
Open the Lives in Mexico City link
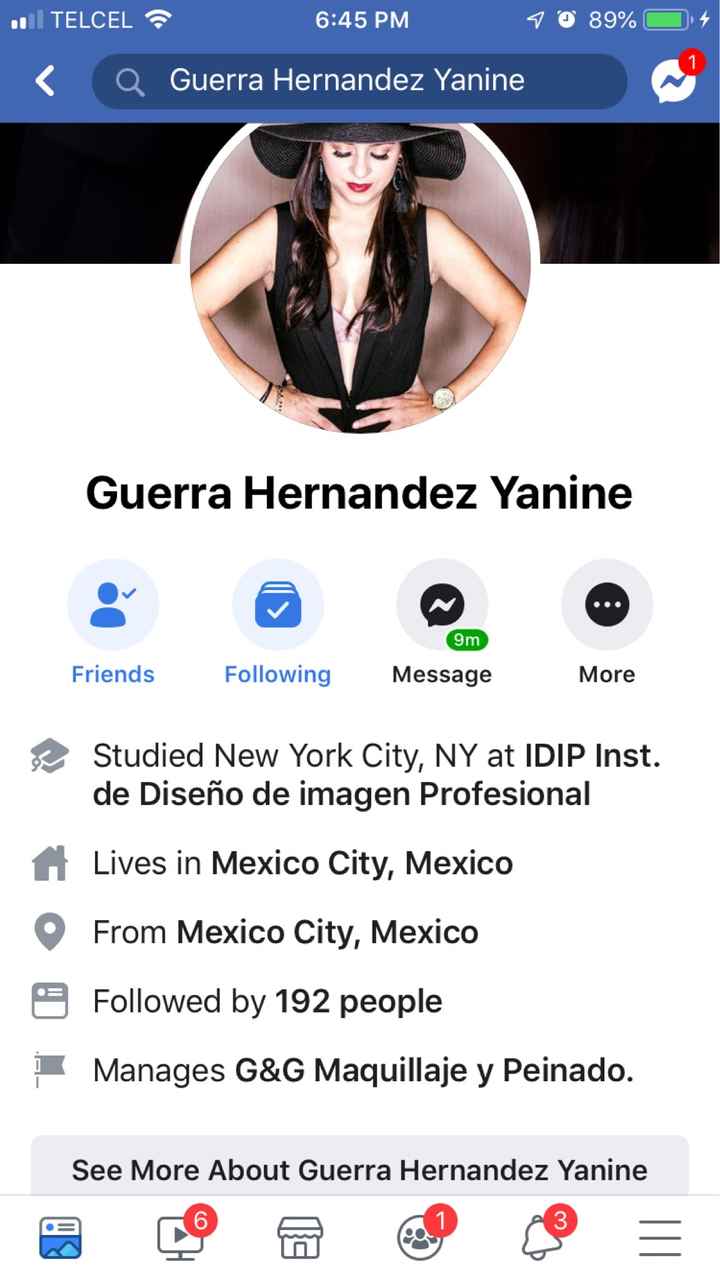[362, 863]
